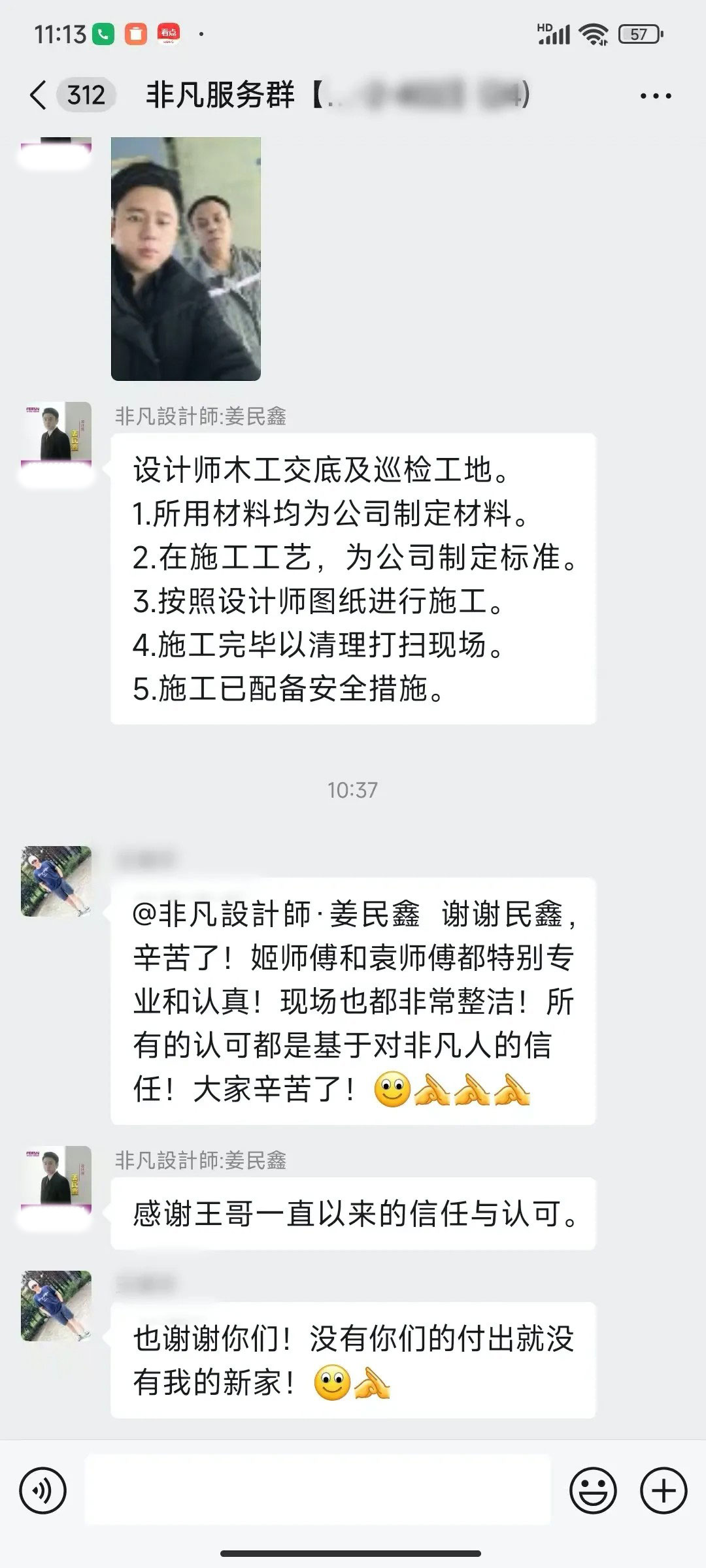Open the shared photo of two men

click(186, 259)
